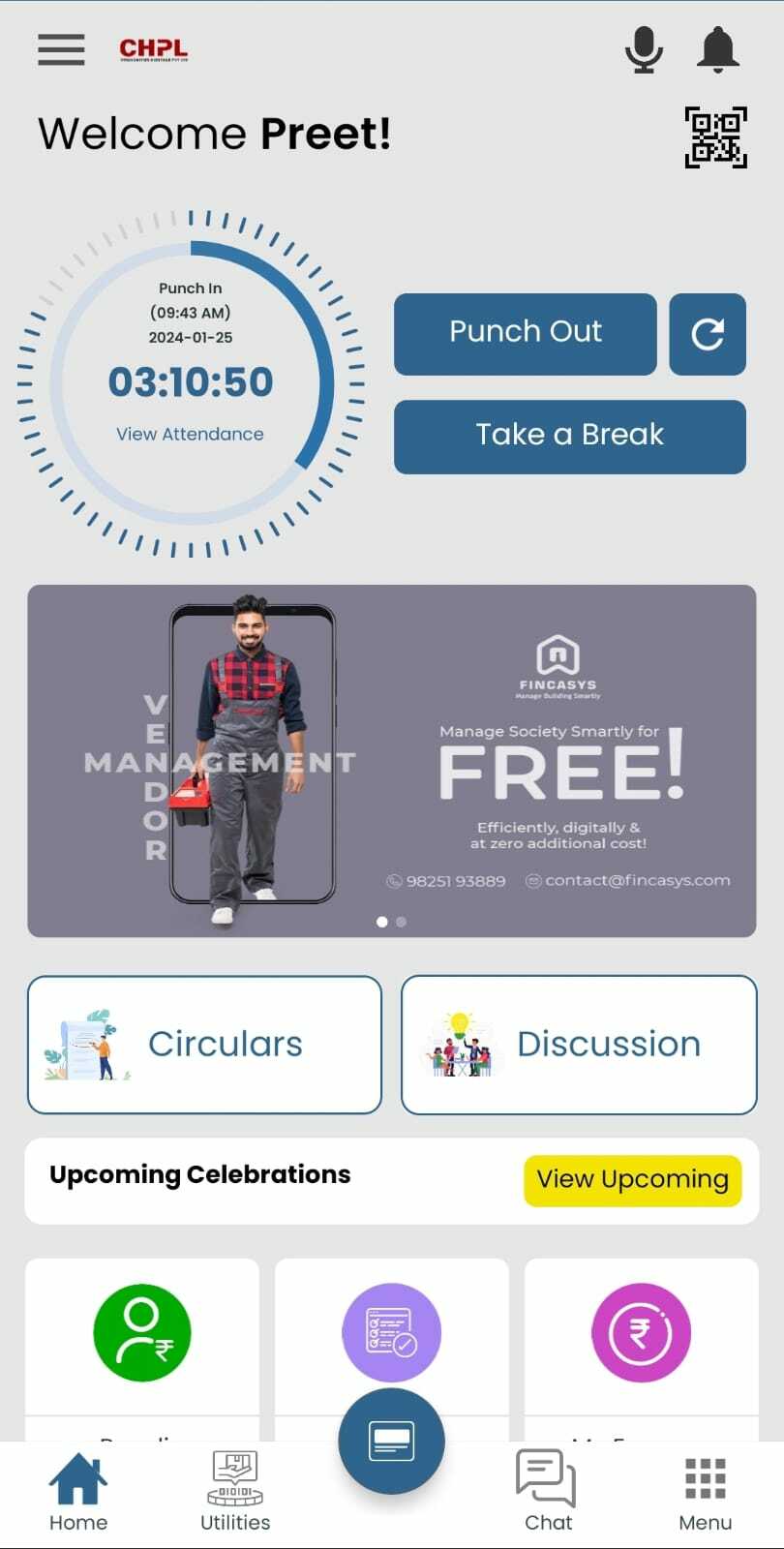Open the Menu tab
The width and height of the screenshot is (784, 1549).
click(x=705, y=1492)
